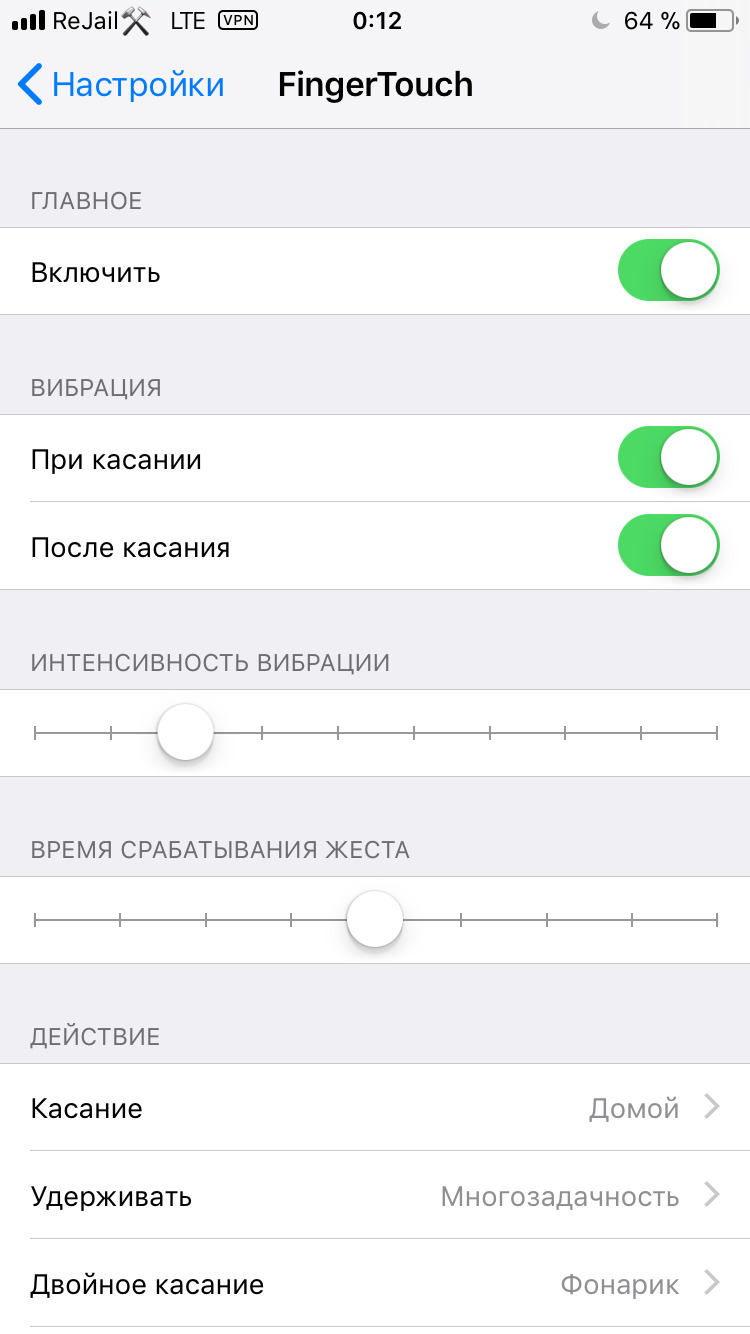Tap the Интенсивность вибрации slider knob
This screenshot has width=750, height=1334.
[x=186, y=733]
